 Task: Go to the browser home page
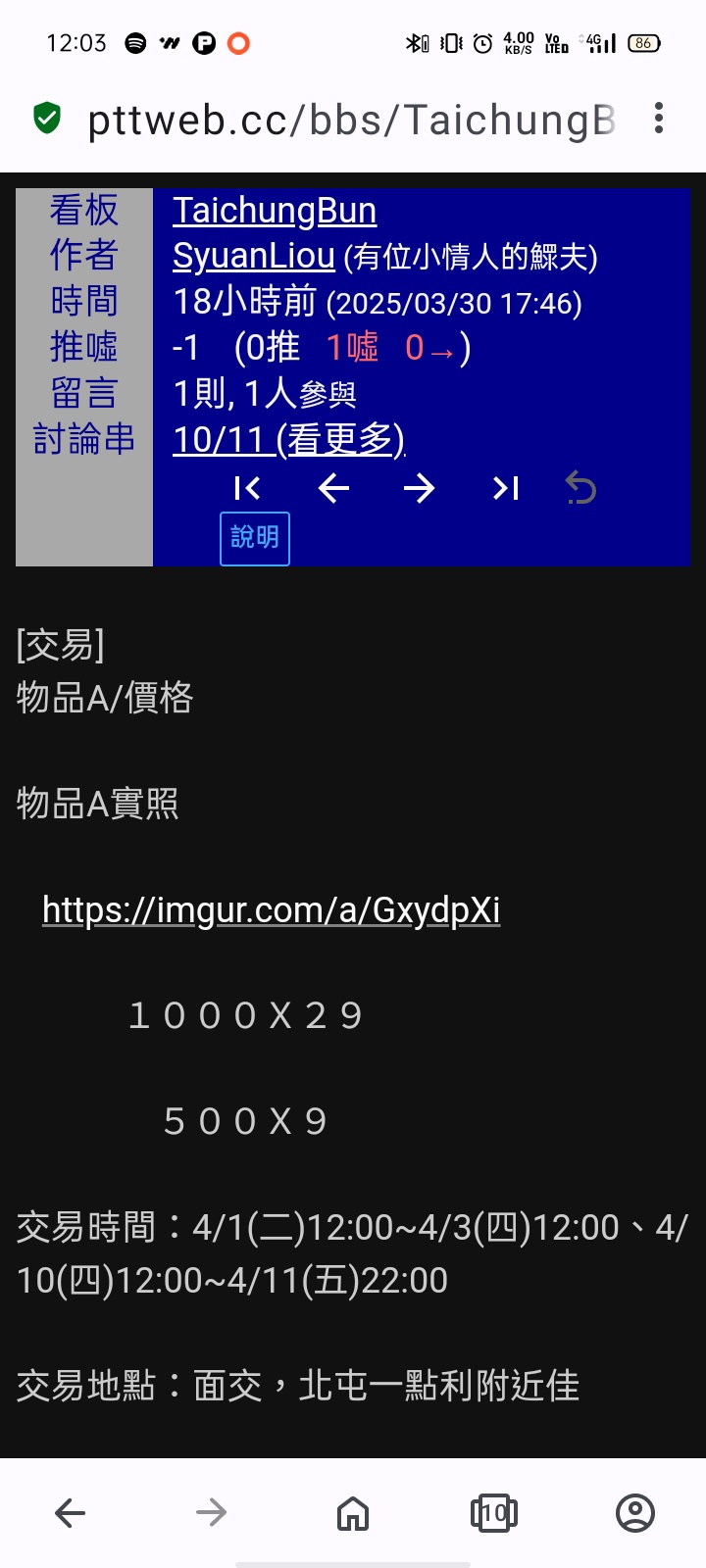(353, 1513)
